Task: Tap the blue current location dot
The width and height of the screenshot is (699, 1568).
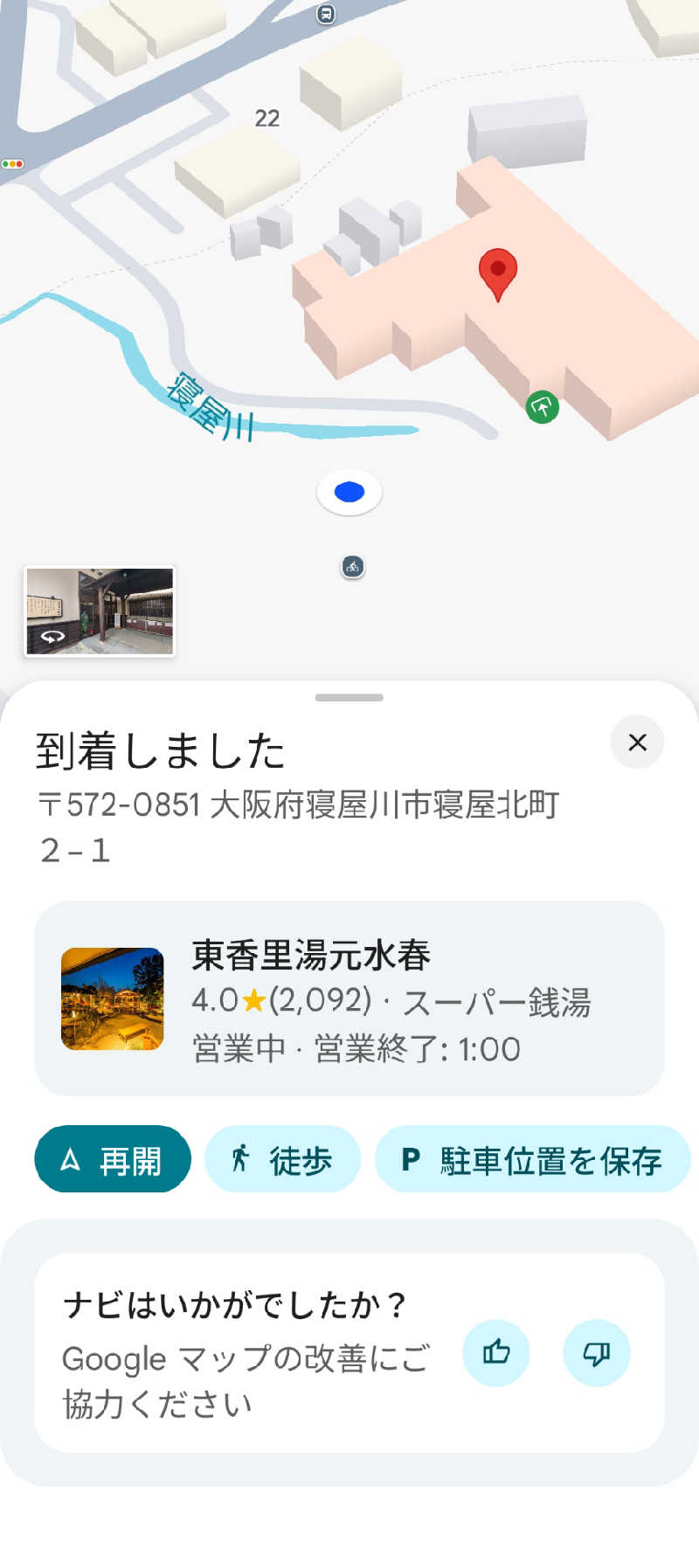Action: click(x=349, y=492)
